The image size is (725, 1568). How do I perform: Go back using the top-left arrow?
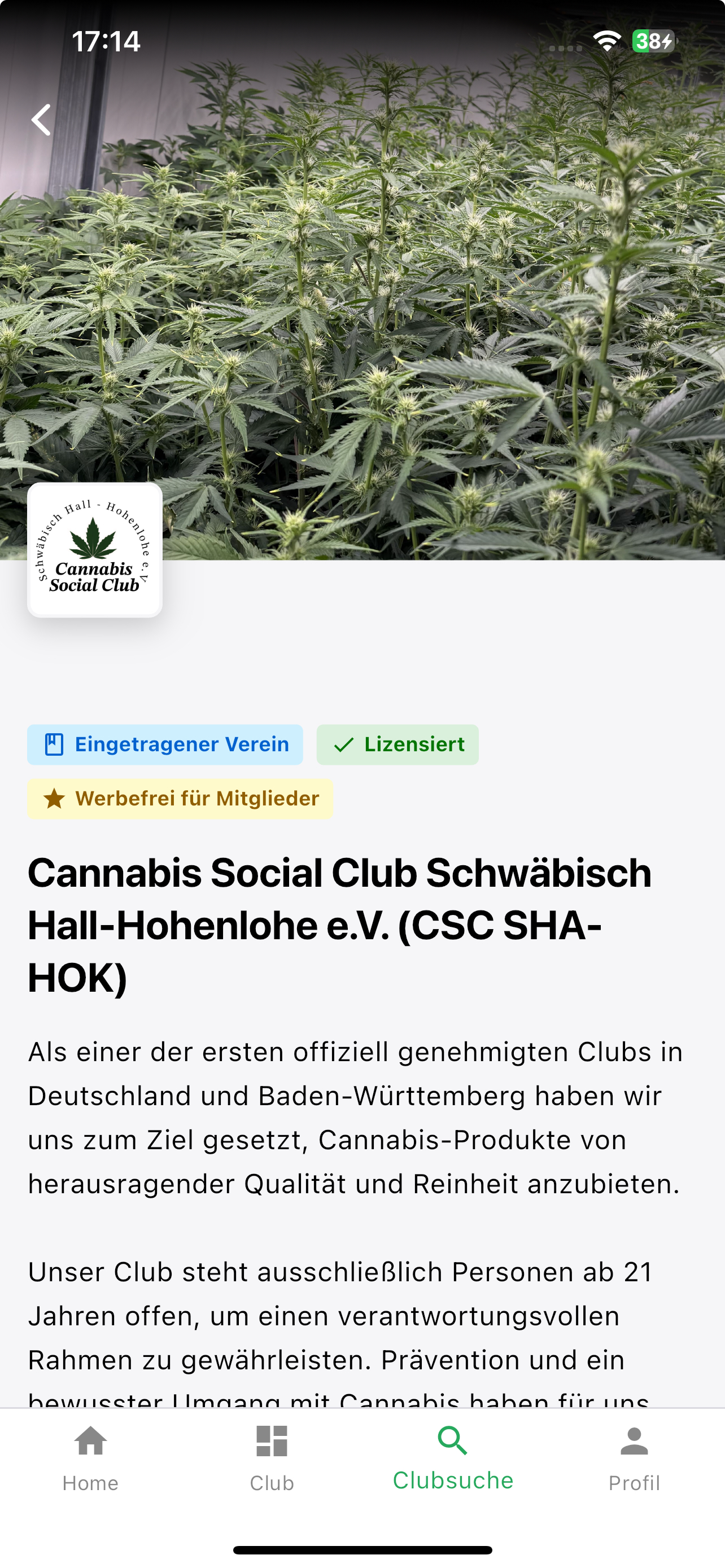41,119
